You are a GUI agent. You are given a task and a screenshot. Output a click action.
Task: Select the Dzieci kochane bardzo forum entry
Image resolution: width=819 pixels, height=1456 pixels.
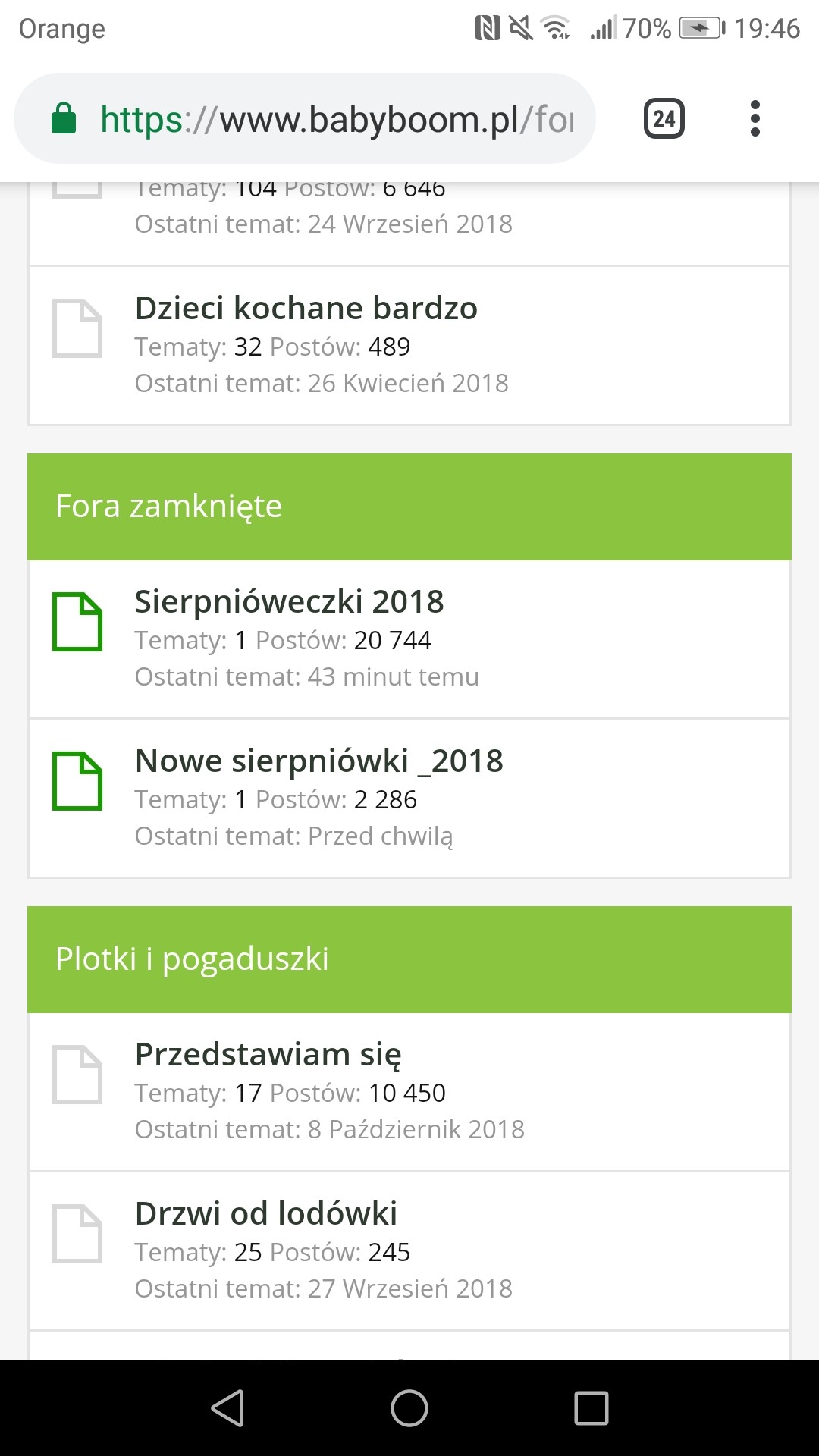[306, 308]
